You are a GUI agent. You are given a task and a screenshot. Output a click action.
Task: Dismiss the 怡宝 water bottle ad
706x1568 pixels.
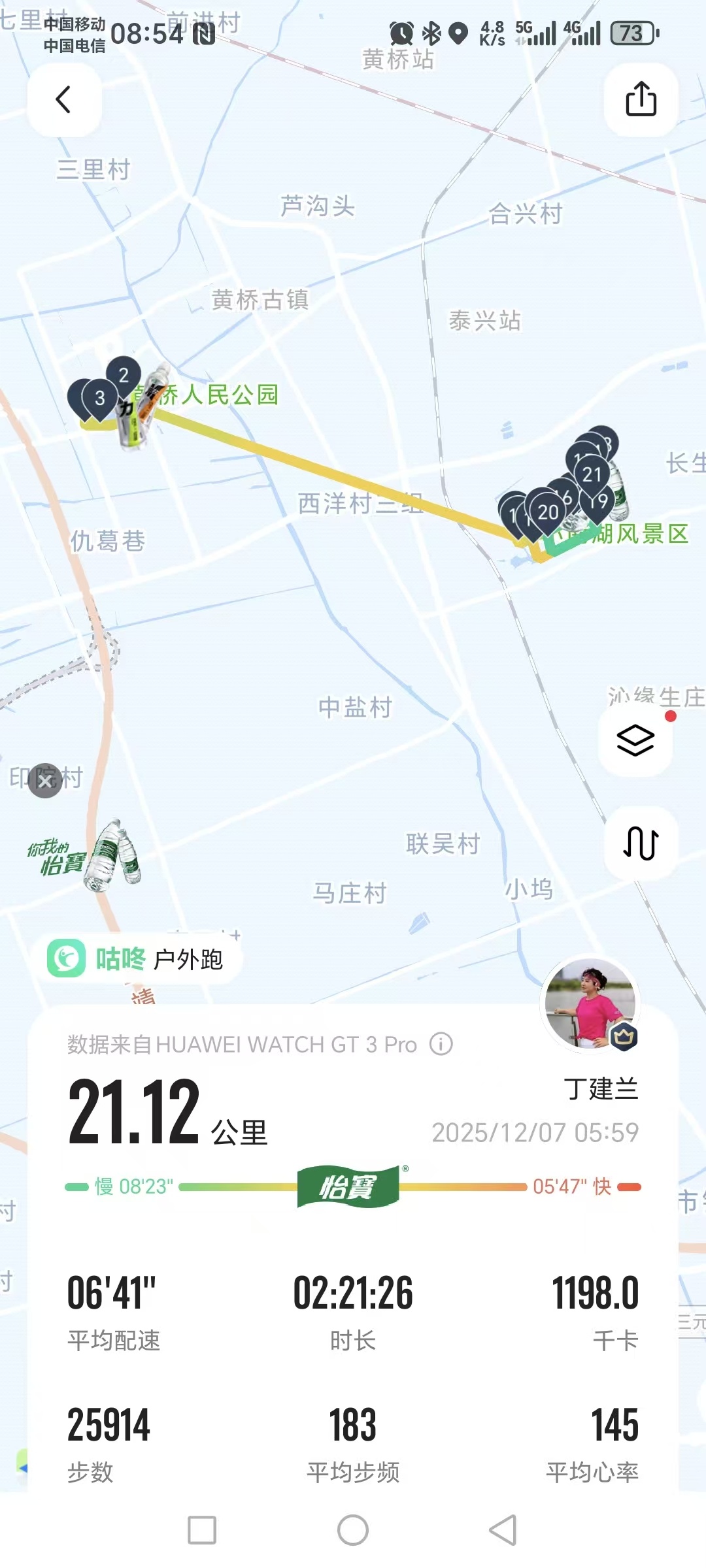(x=45, y=780)
